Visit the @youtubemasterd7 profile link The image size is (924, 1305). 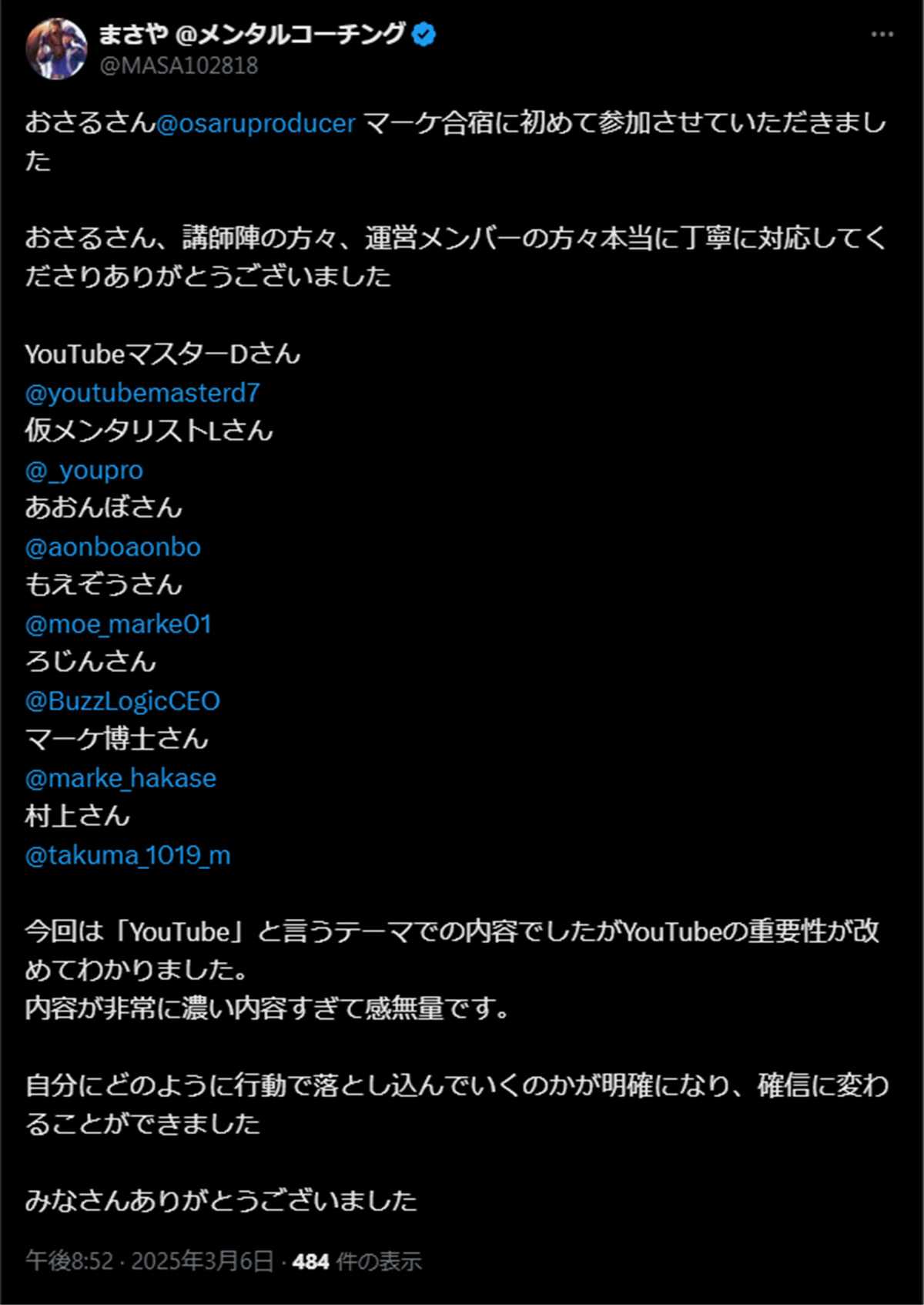[142, 393]
